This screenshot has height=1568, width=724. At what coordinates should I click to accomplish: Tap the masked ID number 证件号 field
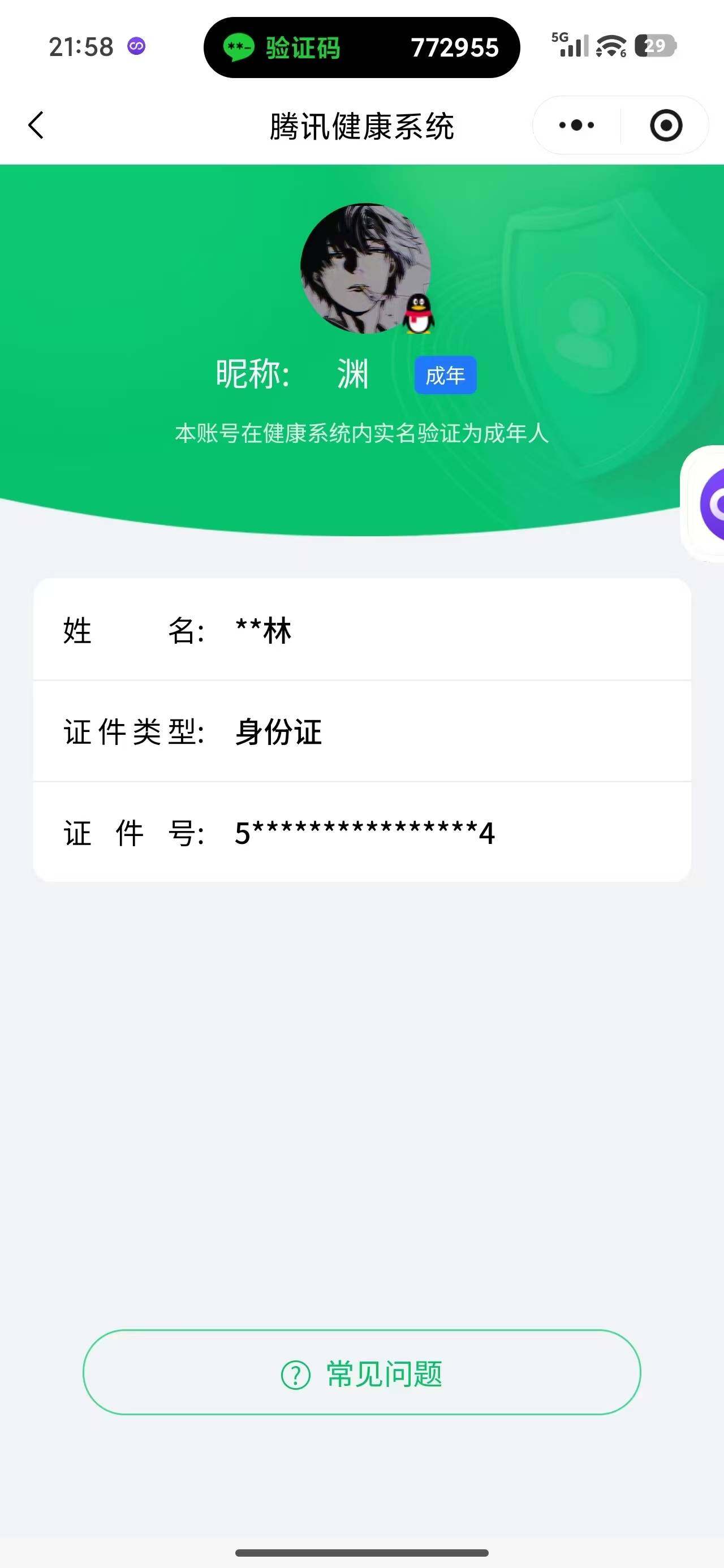[x=361, y=833]
